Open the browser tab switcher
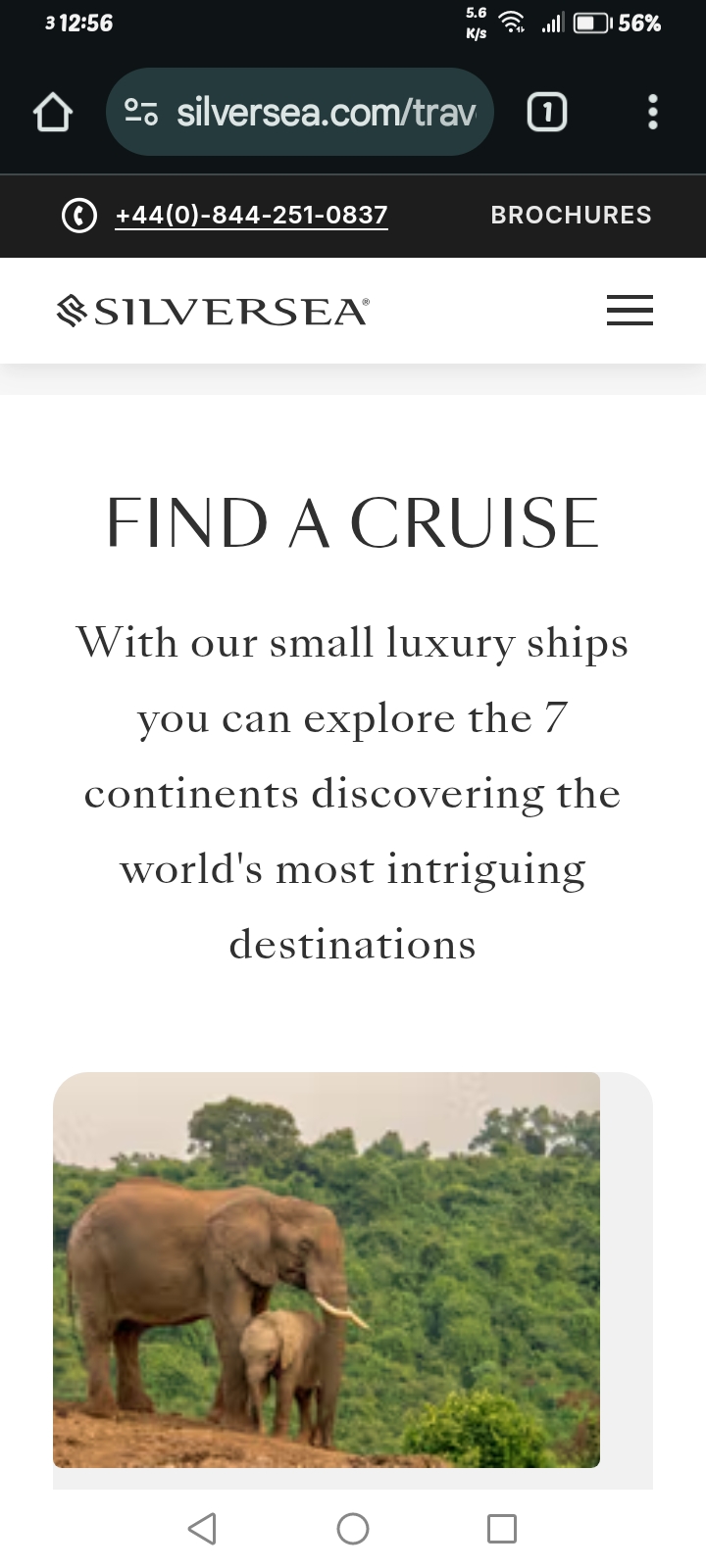This screenshot has width=706, height=1568. coord(546,112)
